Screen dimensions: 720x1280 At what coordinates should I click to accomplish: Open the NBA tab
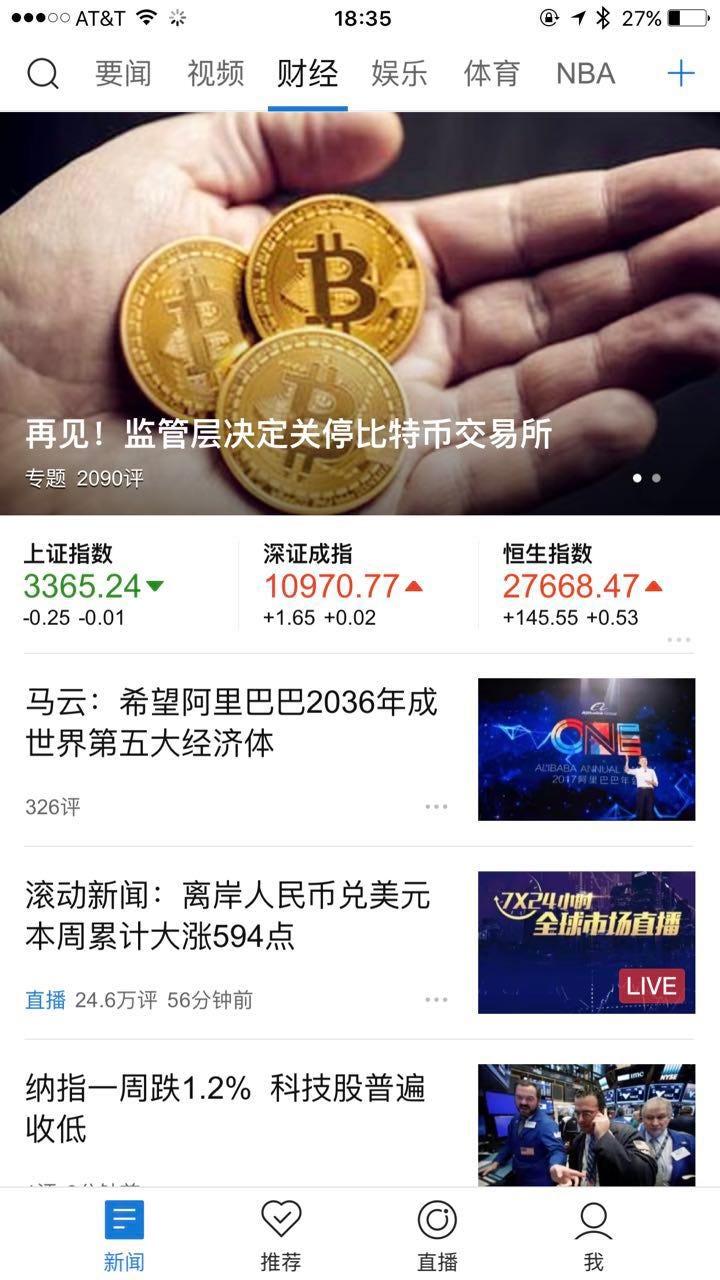pos(585,74)
